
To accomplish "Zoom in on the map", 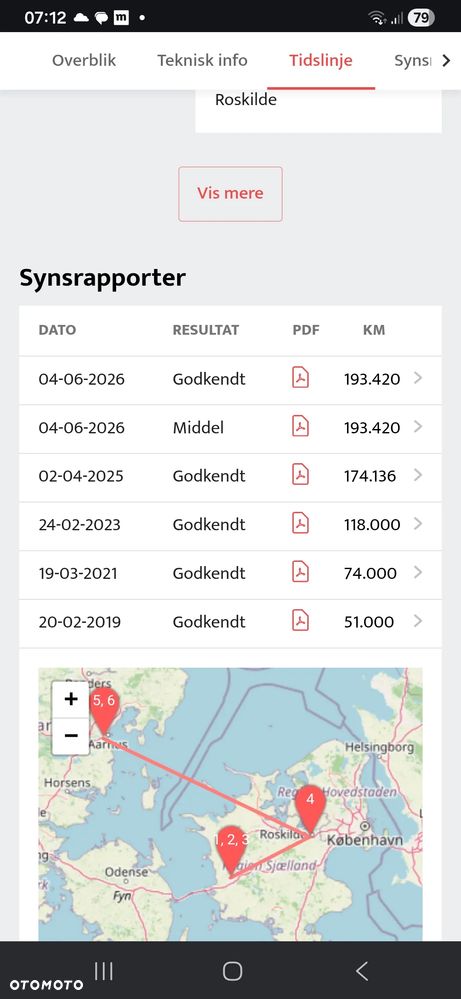I will (71, 699).
